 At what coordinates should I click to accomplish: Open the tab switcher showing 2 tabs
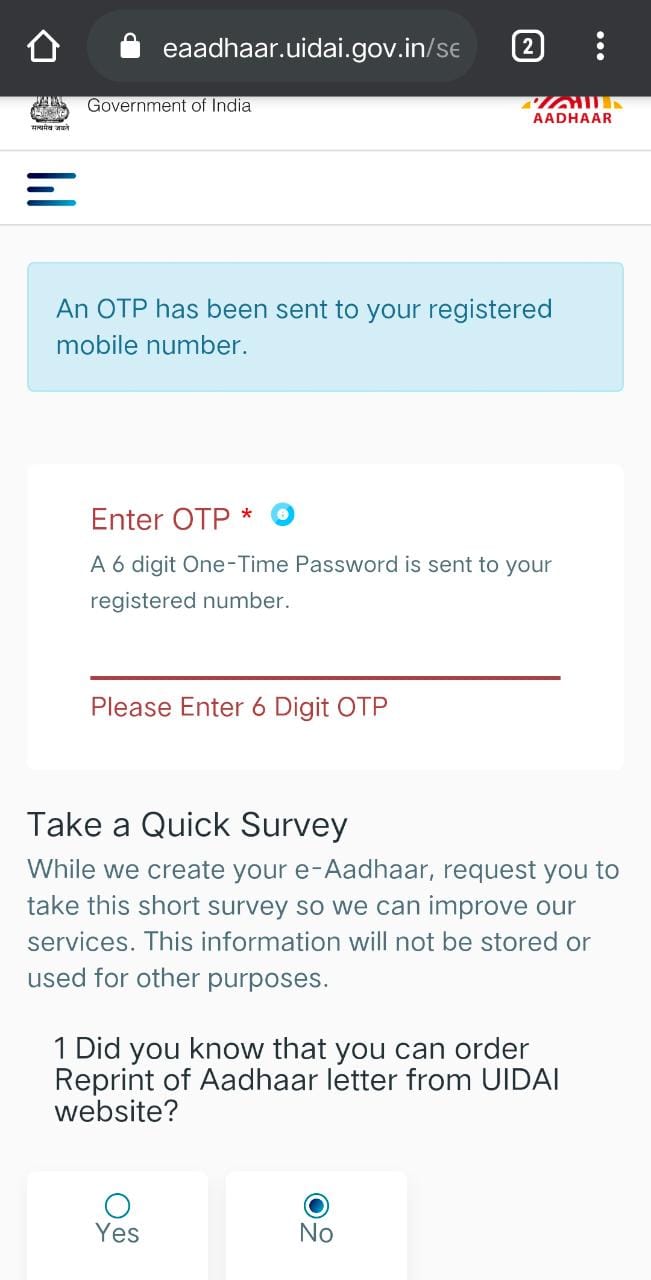(528, 46)
